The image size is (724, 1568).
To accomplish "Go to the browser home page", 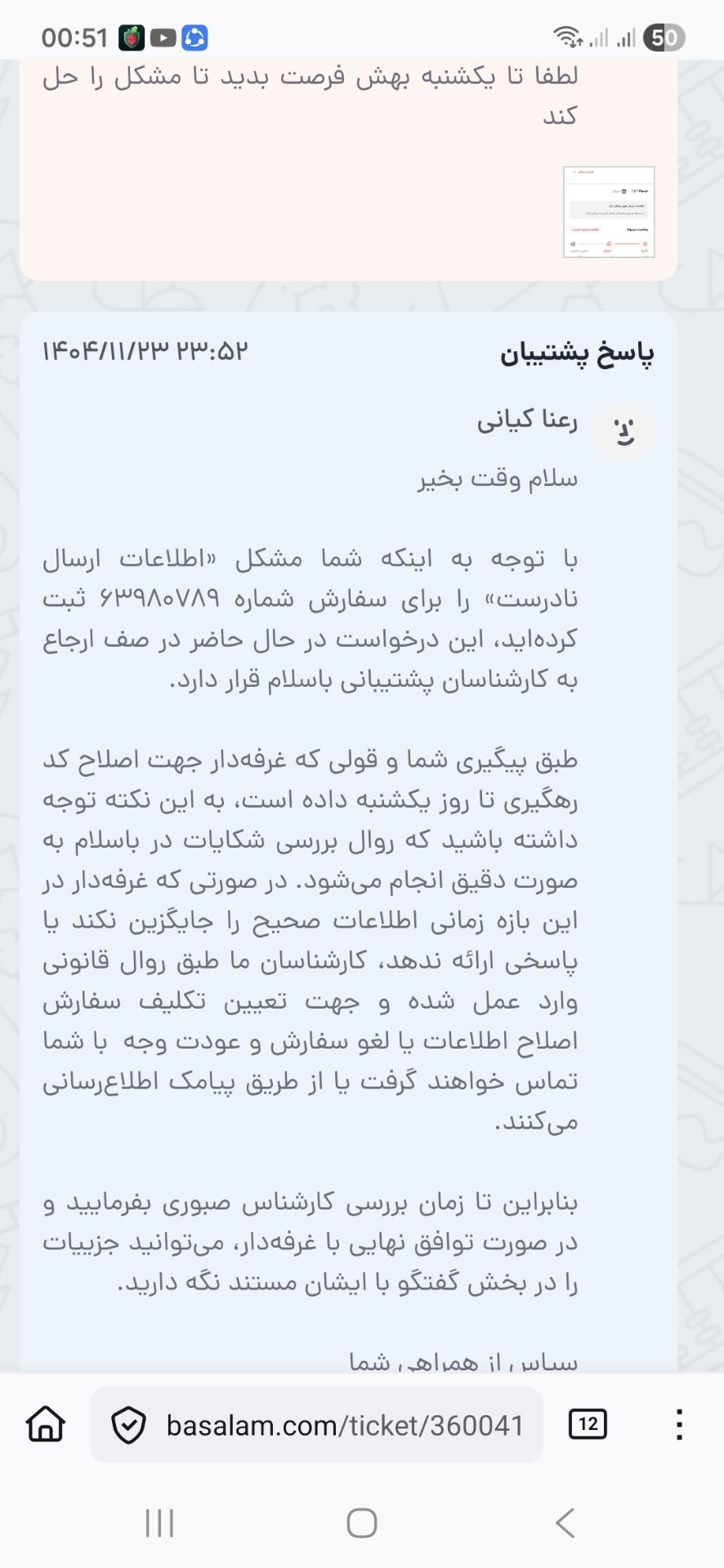I will (x=46, y=1424).
